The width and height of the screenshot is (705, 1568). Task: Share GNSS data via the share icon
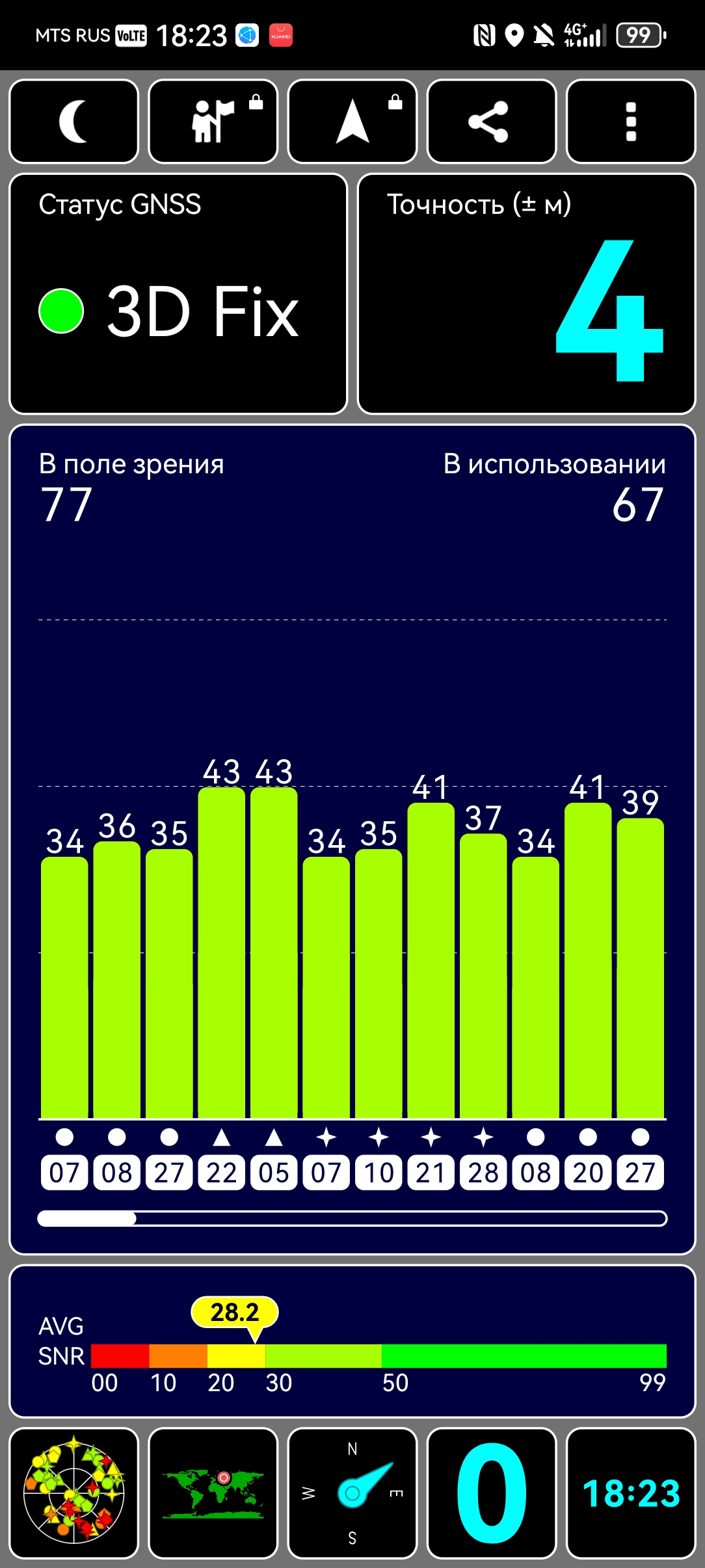click(x=492, y=122)
